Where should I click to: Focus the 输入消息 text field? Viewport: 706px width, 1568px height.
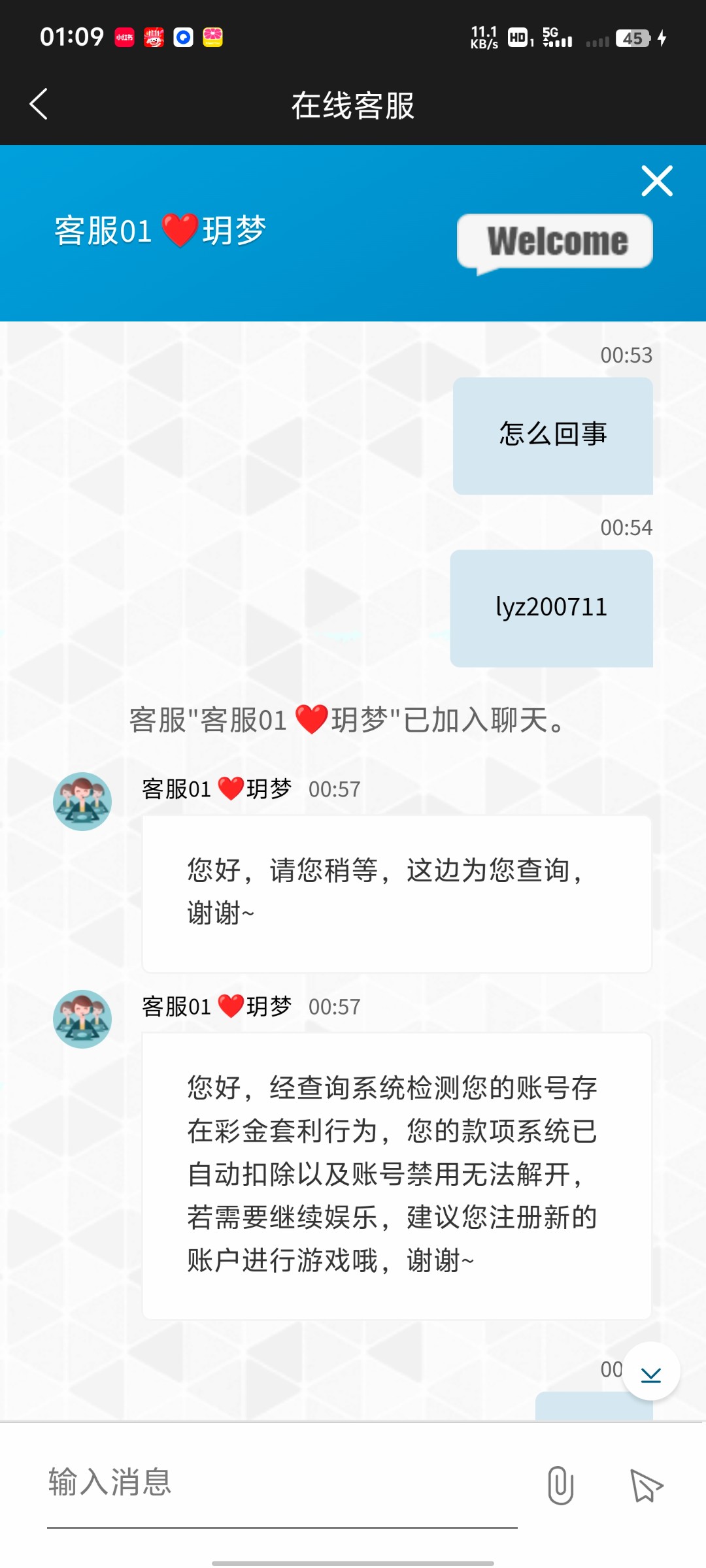281,1482
